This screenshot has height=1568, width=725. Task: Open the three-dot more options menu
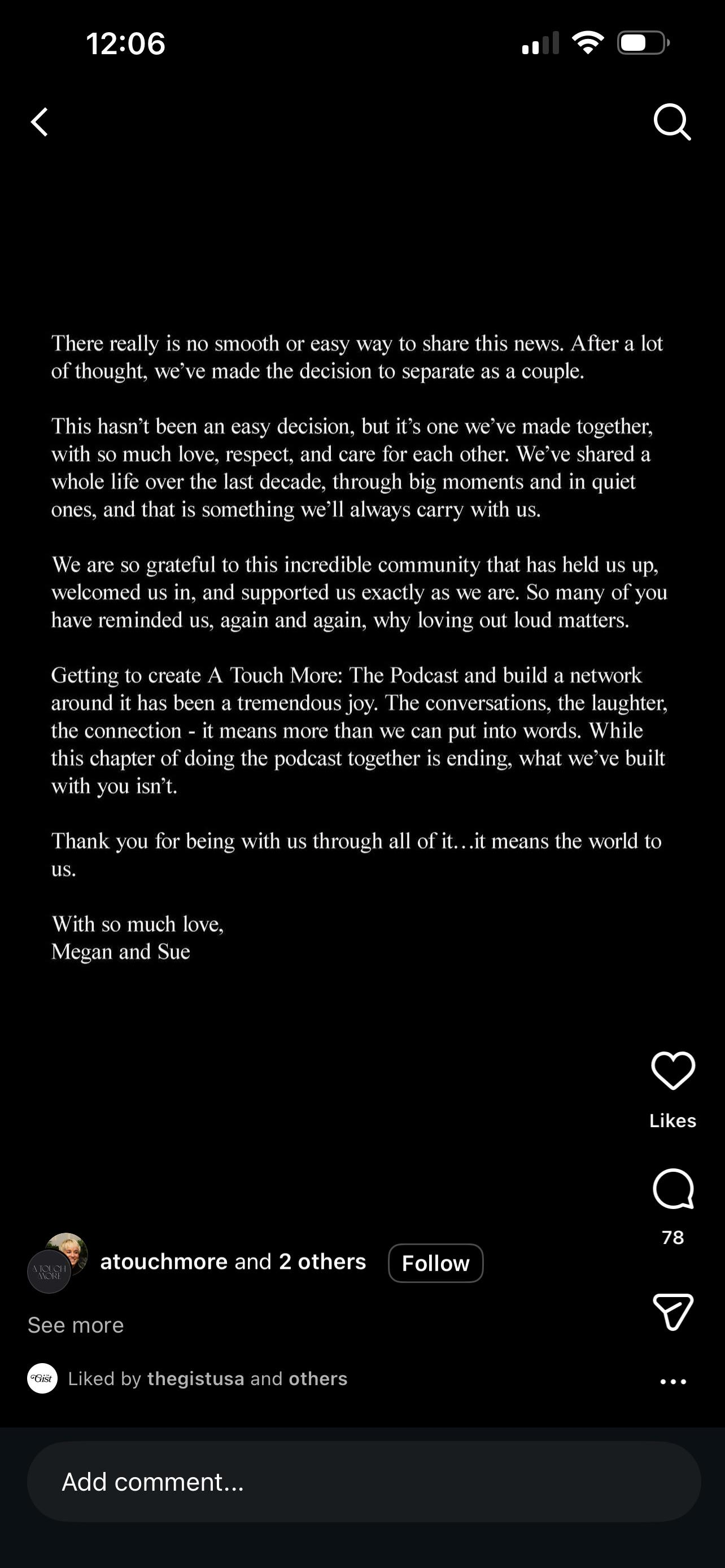pos(672,1381)
